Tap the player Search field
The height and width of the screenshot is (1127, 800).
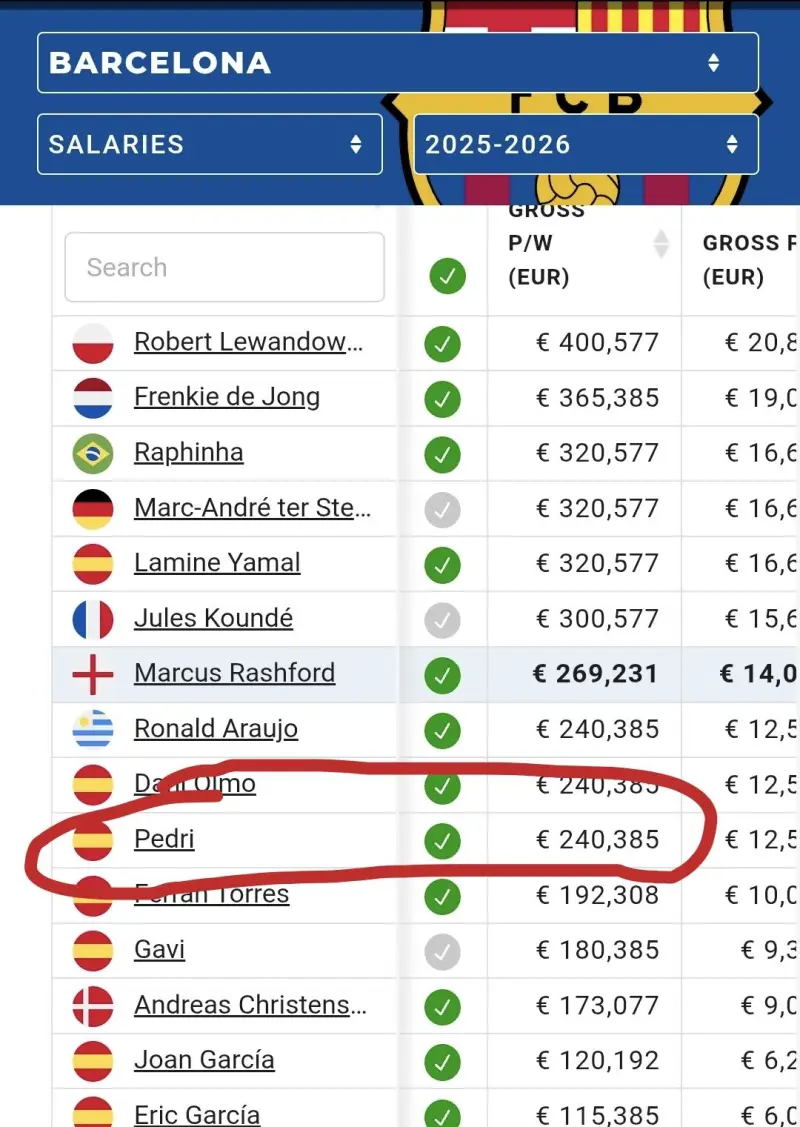click(224, 267)
